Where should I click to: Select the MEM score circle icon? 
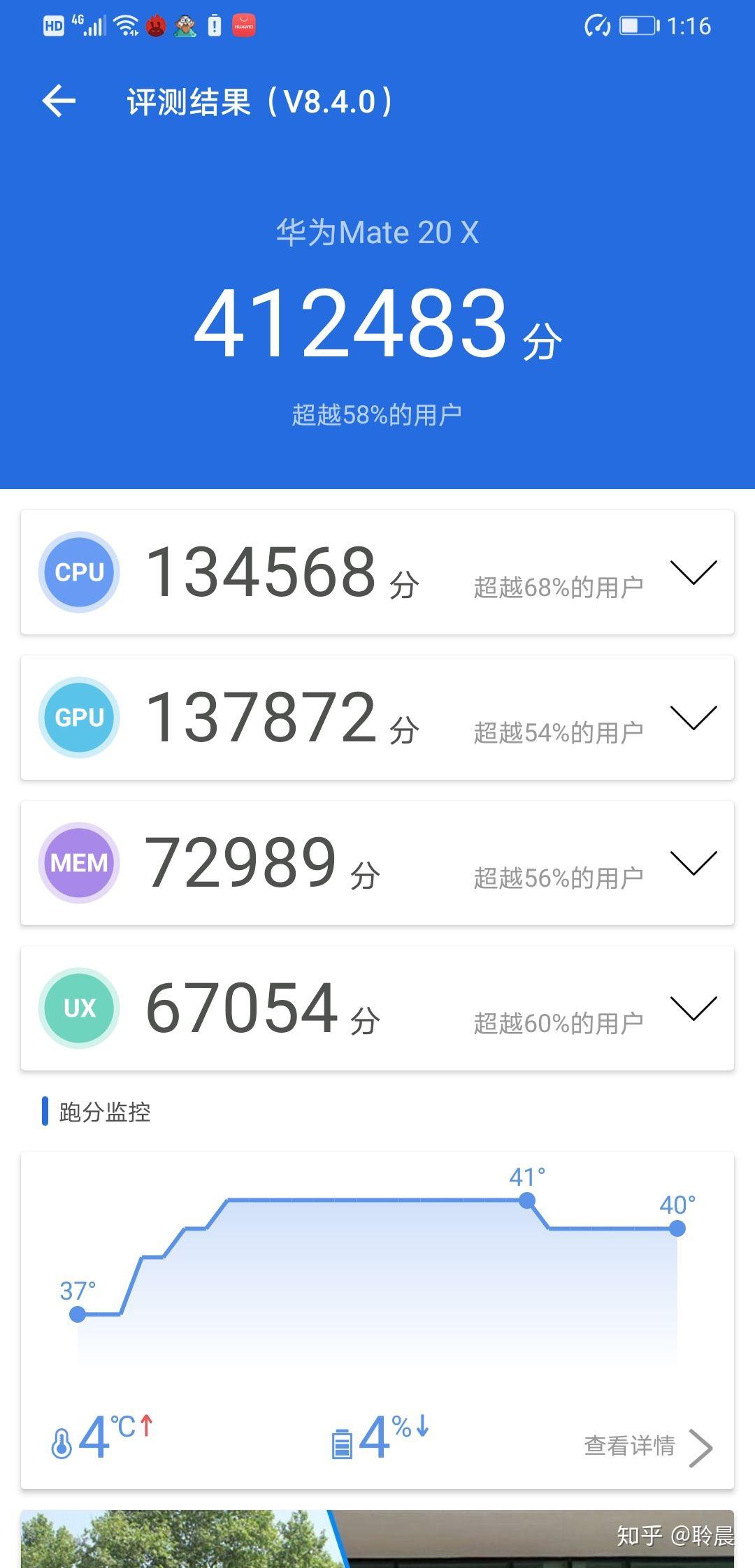pyautogui.click(x=79, y=863)
